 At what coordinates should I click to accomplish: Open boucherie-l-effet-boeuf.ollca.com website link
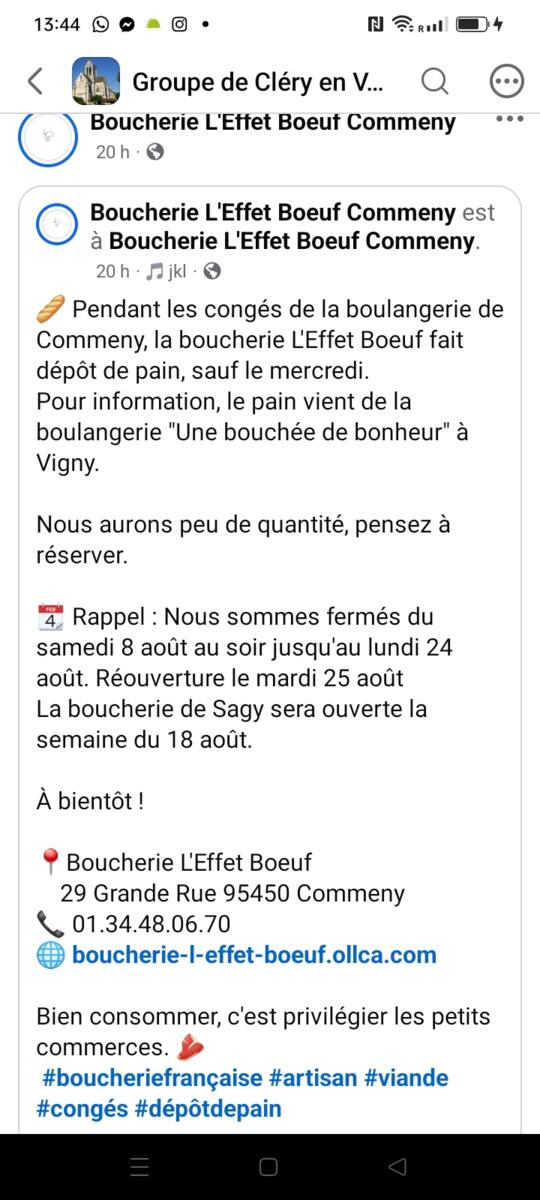click(x=254, y=955)
